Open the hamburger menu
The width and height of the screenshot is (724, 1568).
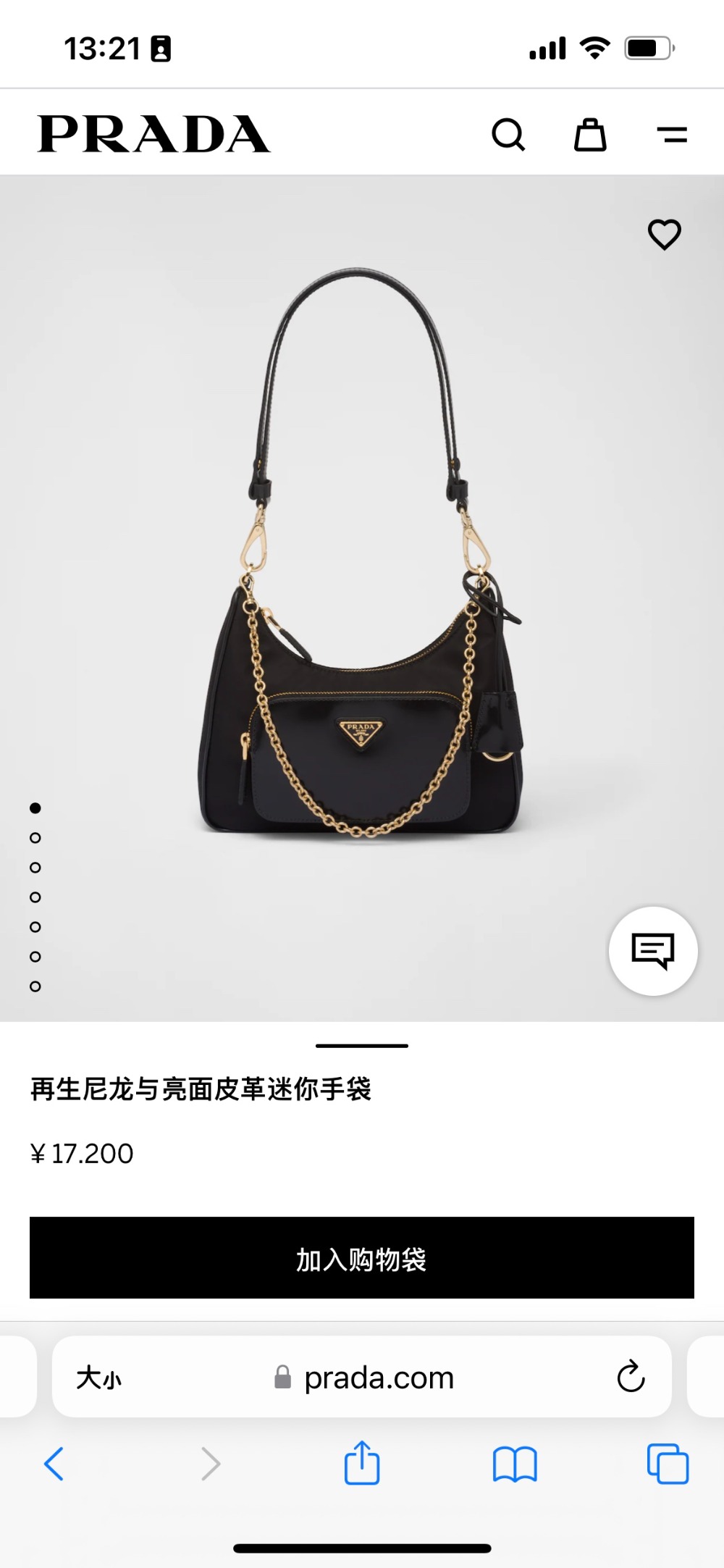(x=672, y=135)
